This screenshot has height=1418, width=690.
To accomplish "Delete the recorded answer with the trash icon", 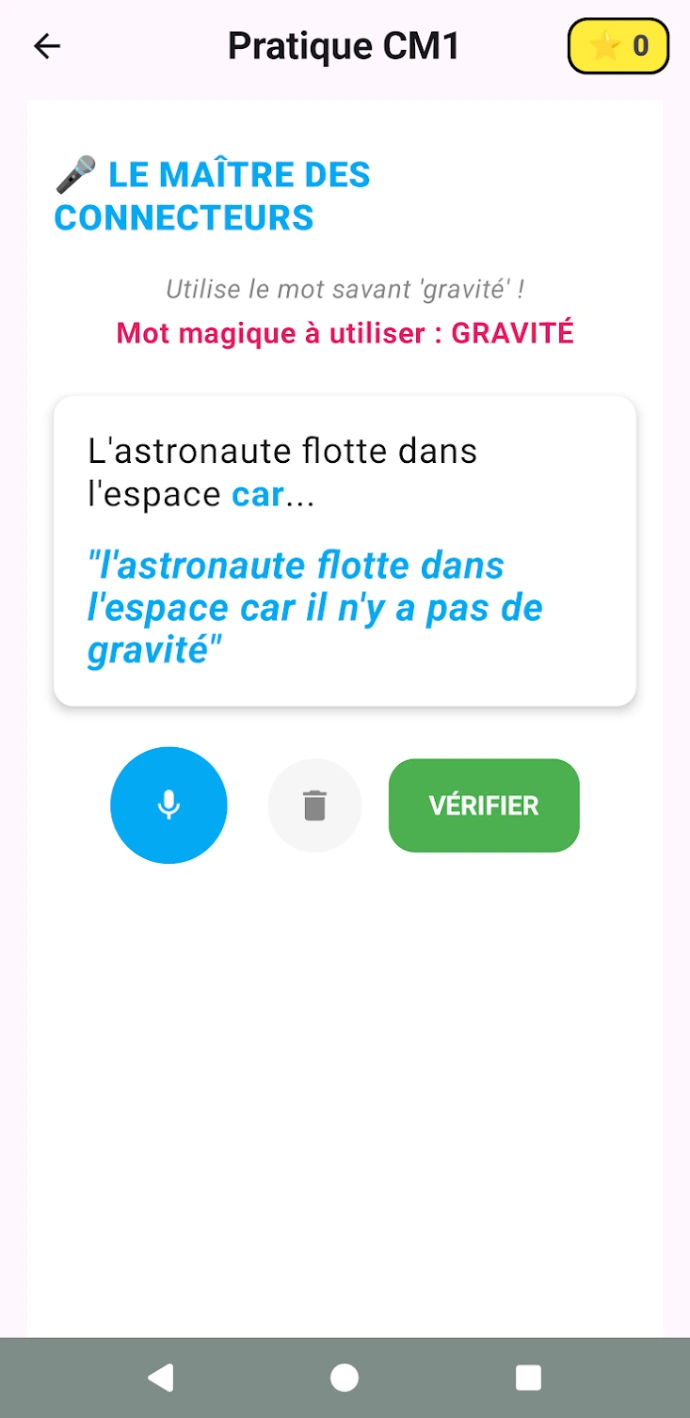I will click(x=314, y=805).
